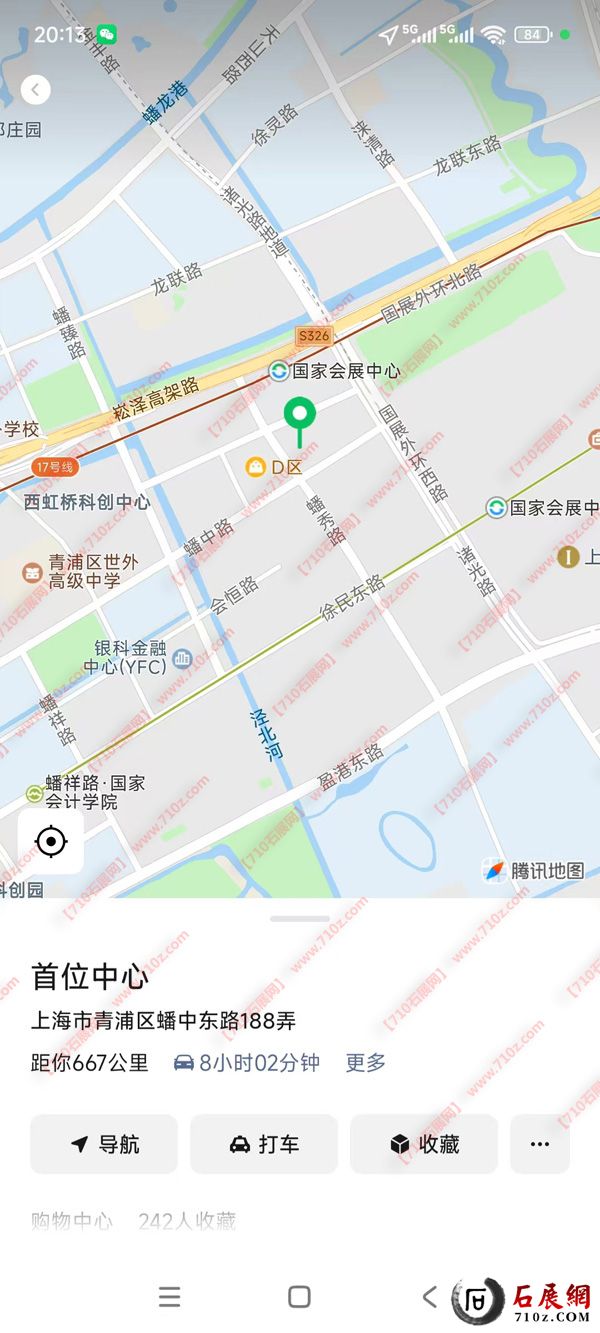
Task: Hail a ride with 打车
Action: click(x=264, y=1144)
